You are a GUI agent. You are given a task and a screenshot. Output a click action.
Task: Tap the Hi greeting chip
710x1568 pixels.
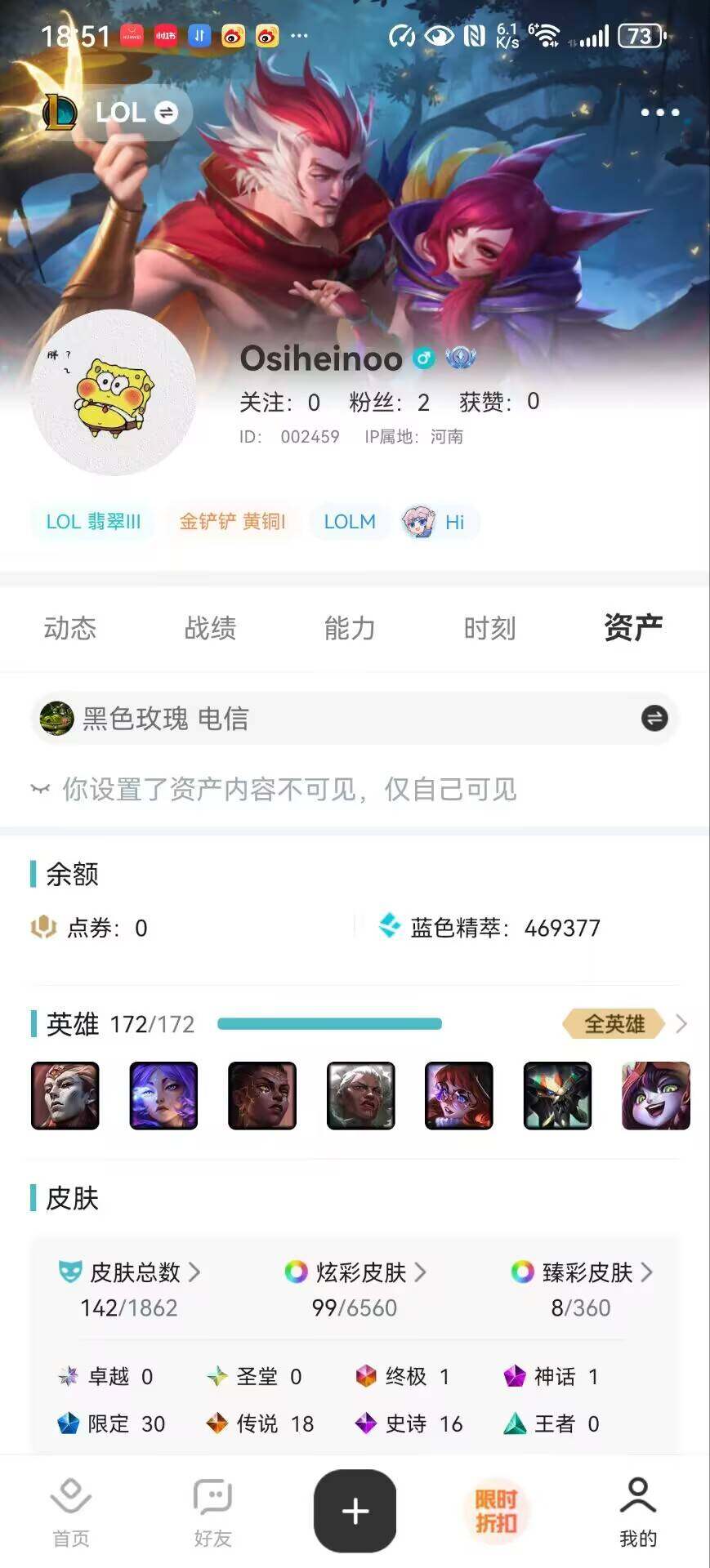[x=439, y=522]
